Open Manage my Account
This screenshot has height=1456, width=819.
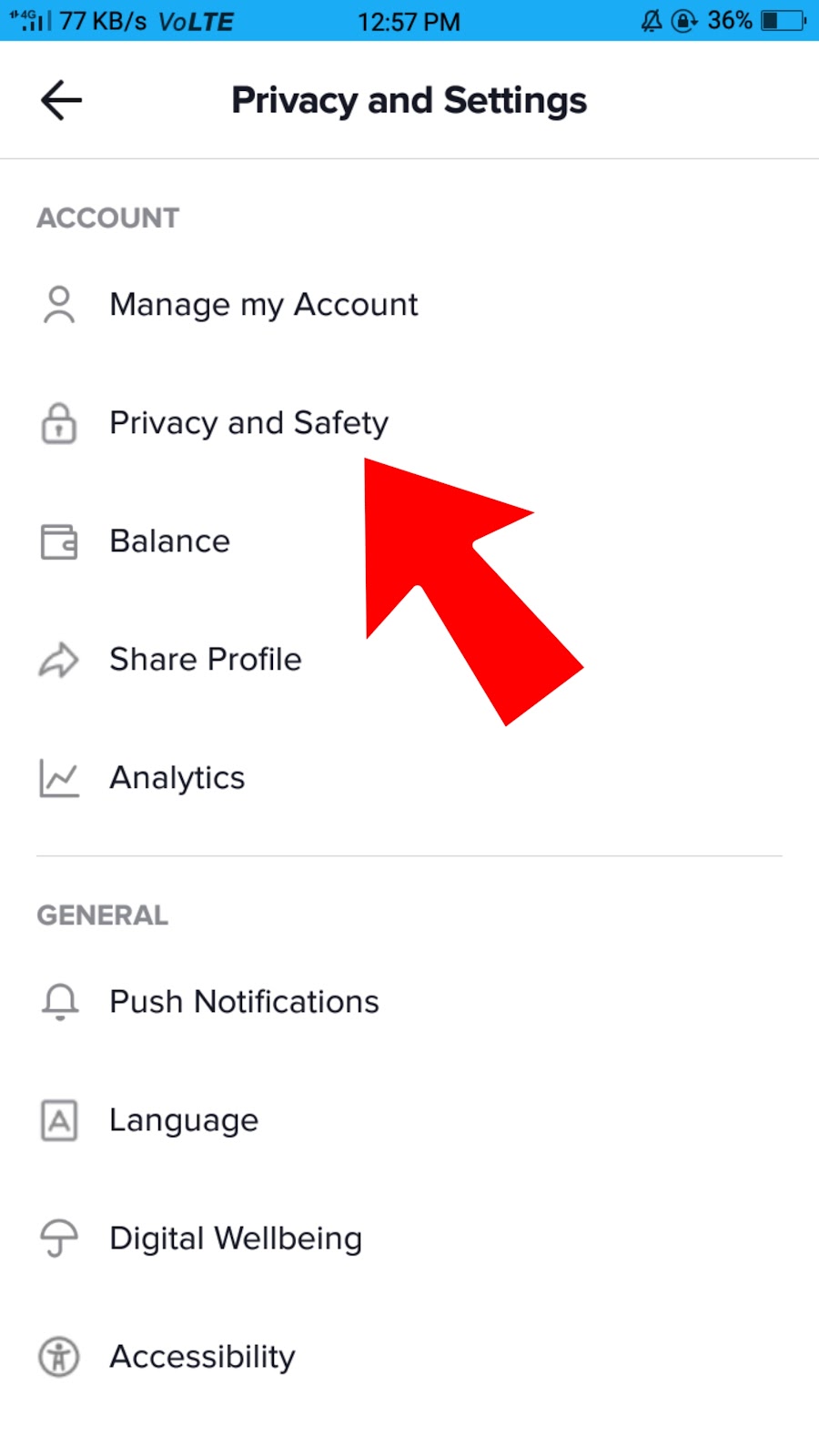(263, 305)
